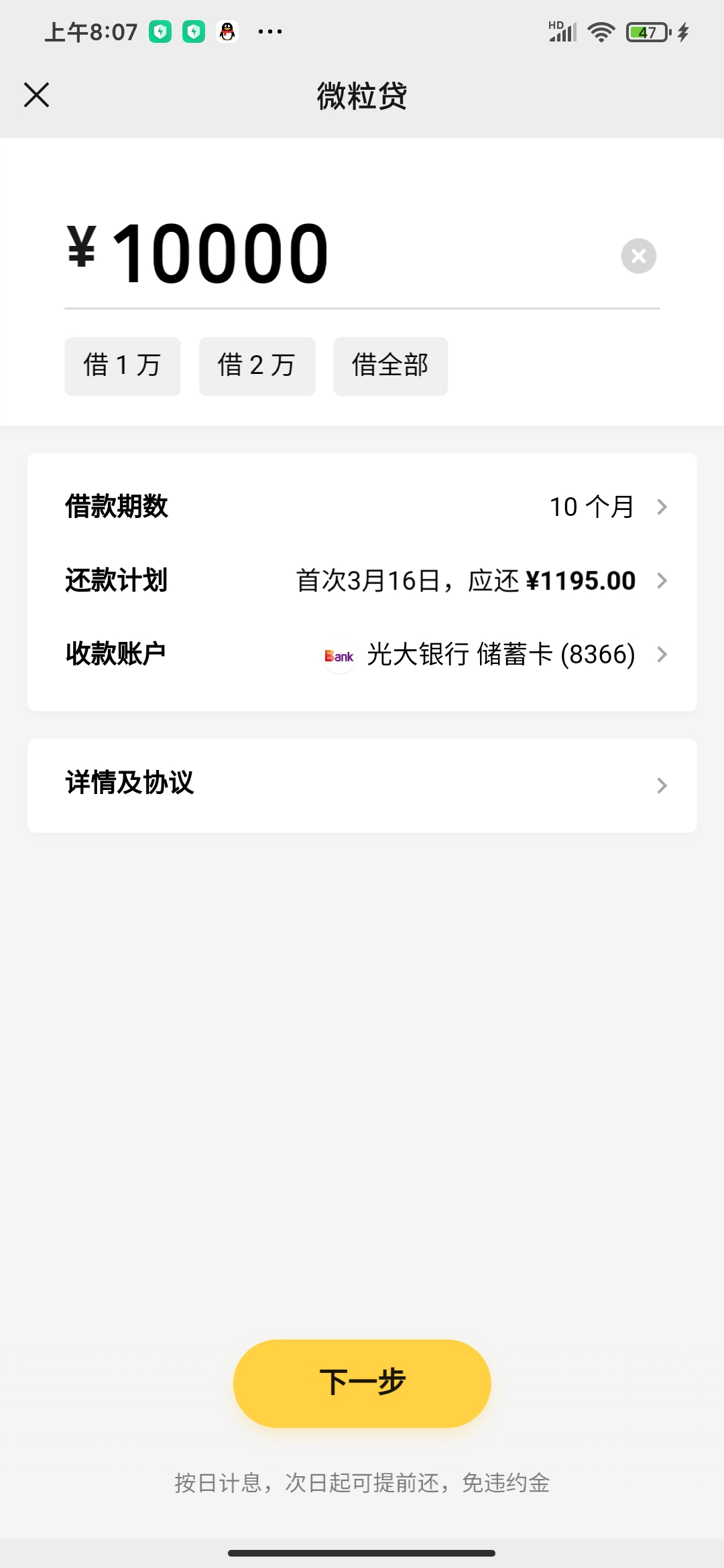
Task: Expand the 借款期数 loan term options
Action: tap(362, 507)
